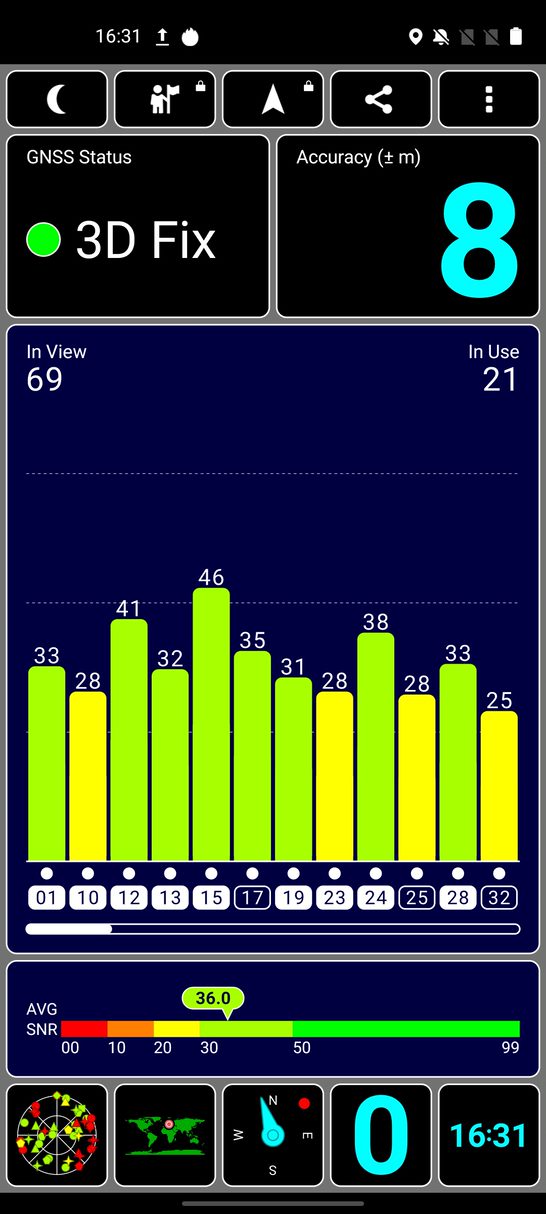
Task: Open the world map tile
Action: click(x=165, y=1135)
